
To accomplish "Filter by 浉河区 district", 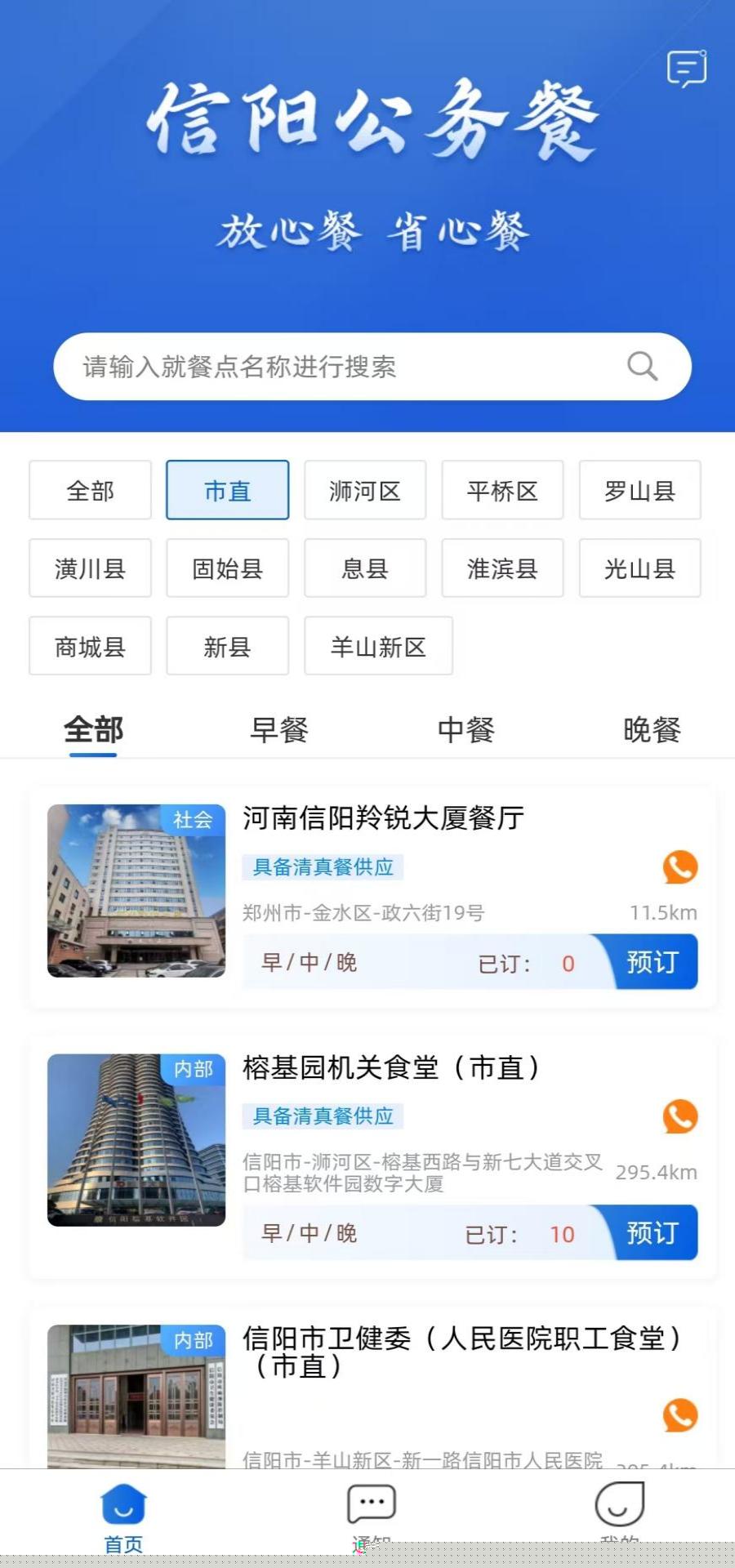I will coord(365,491).
